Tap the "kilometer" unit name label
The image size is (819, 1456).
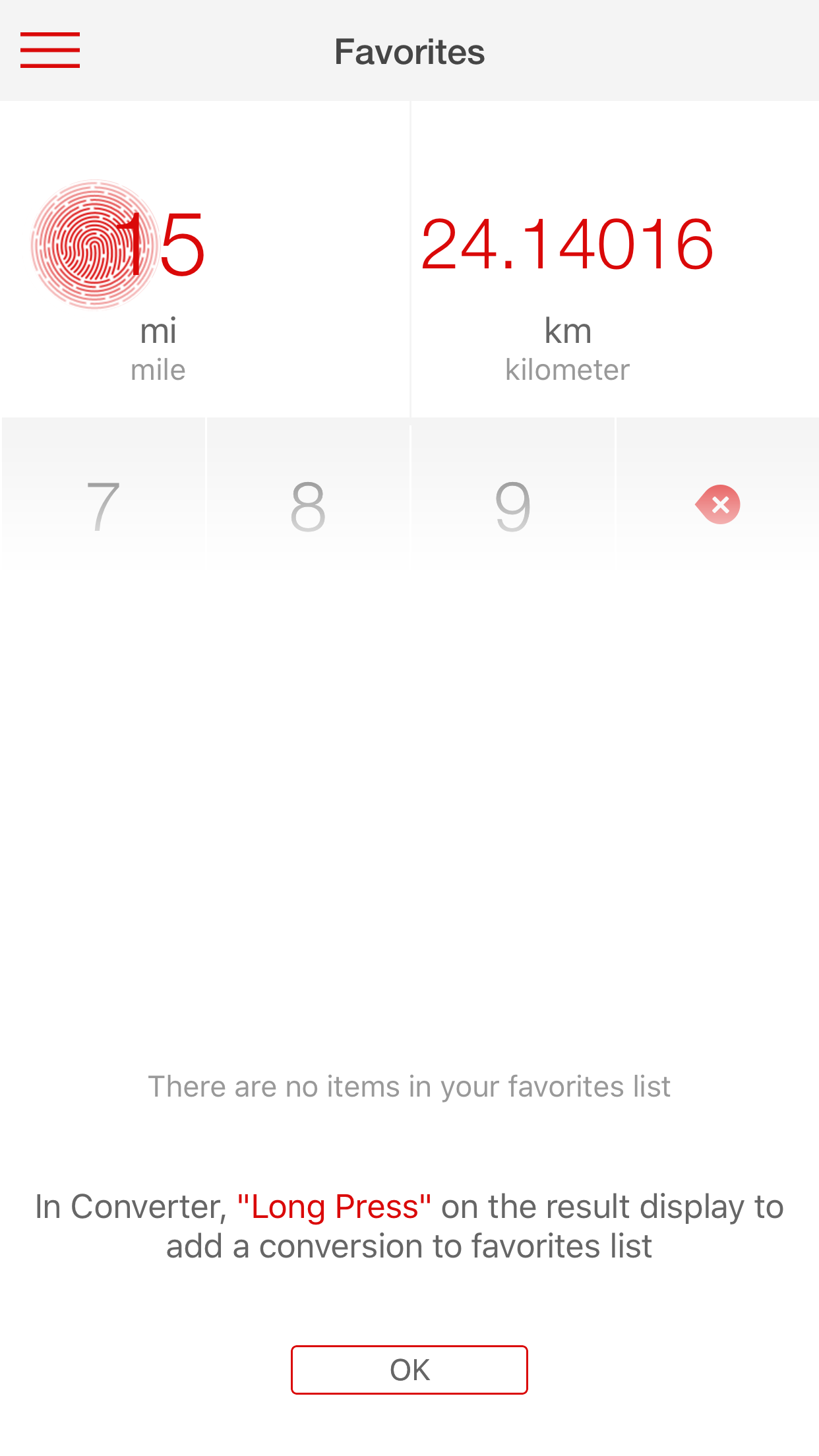click(567, 370)
